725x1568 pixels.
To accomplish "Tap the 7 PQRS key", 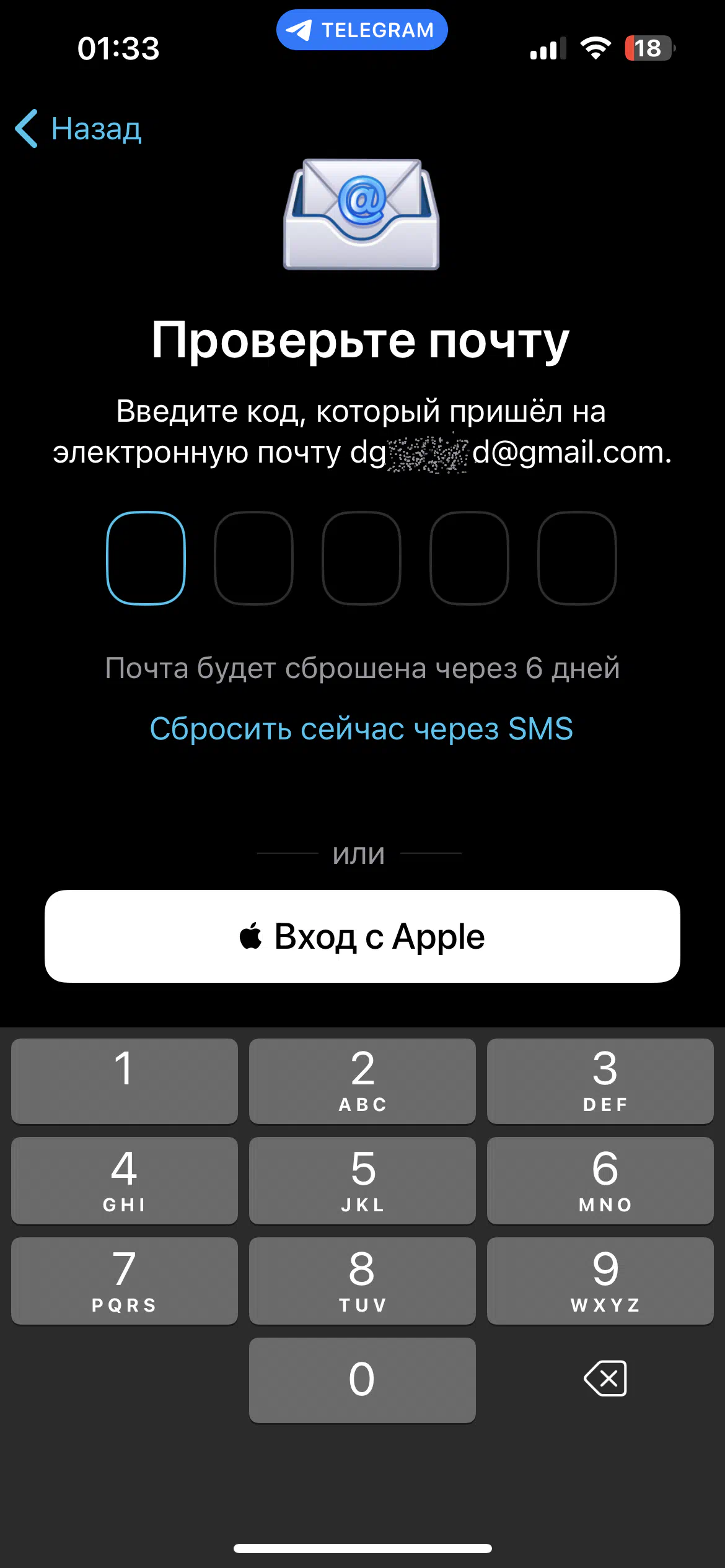I will [x=125, y=1281].
